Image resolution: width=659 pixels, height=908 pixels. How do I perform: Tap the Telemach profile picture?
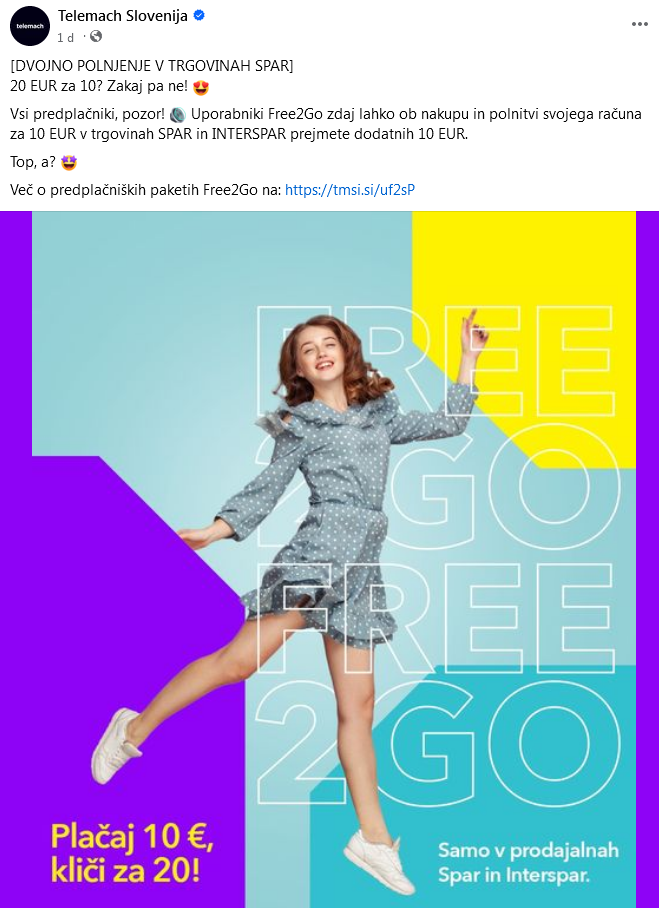pyautogui.click(x=29, y=26)
